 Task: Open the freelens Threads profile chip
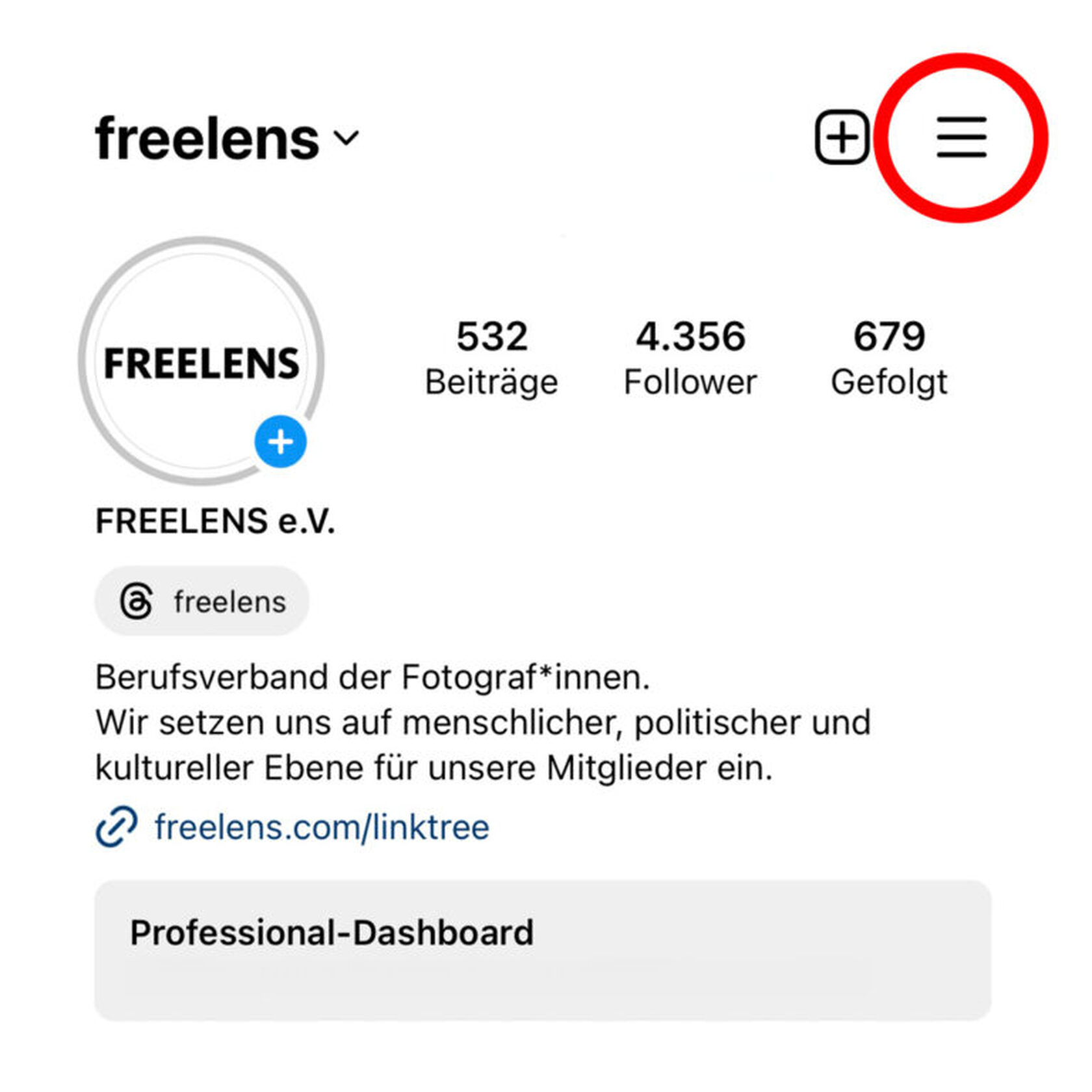tap(202, 601)
